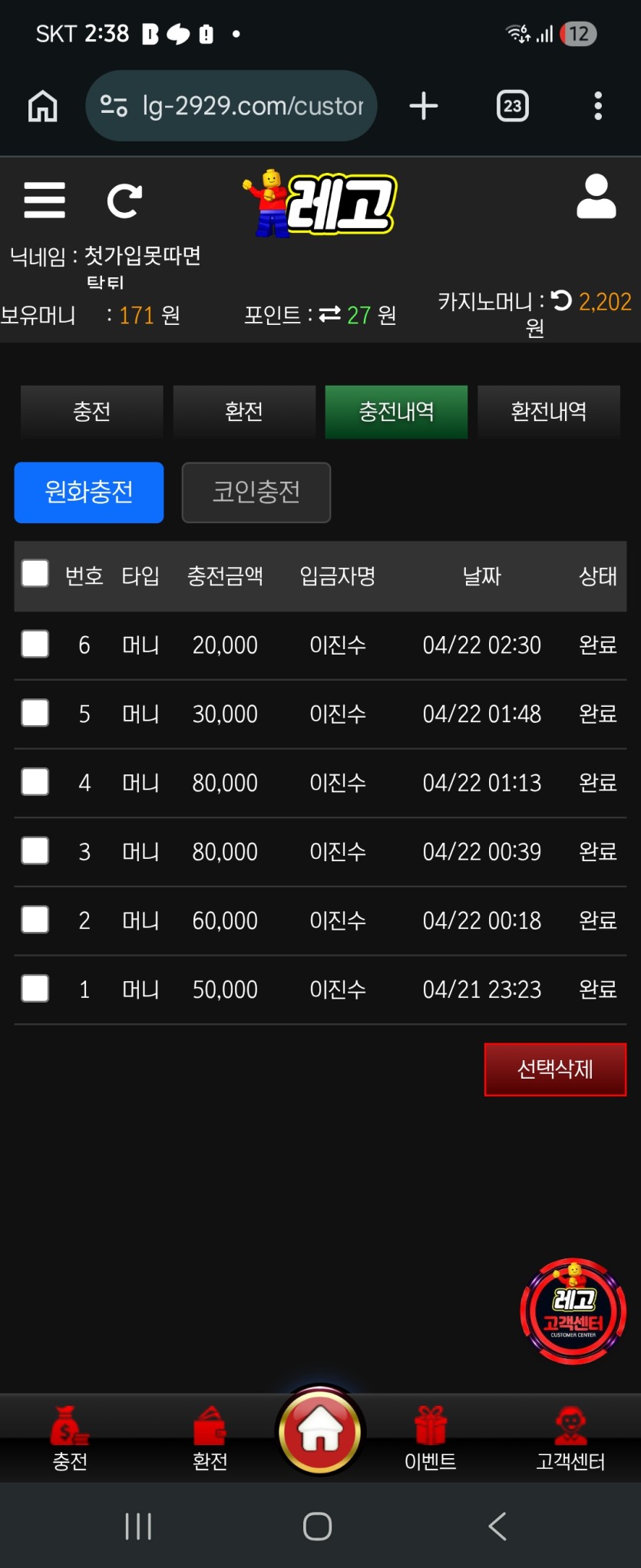Screen dimensions: 641x1568
Task: Open the browser tab switcher
Action: point(513,106)
